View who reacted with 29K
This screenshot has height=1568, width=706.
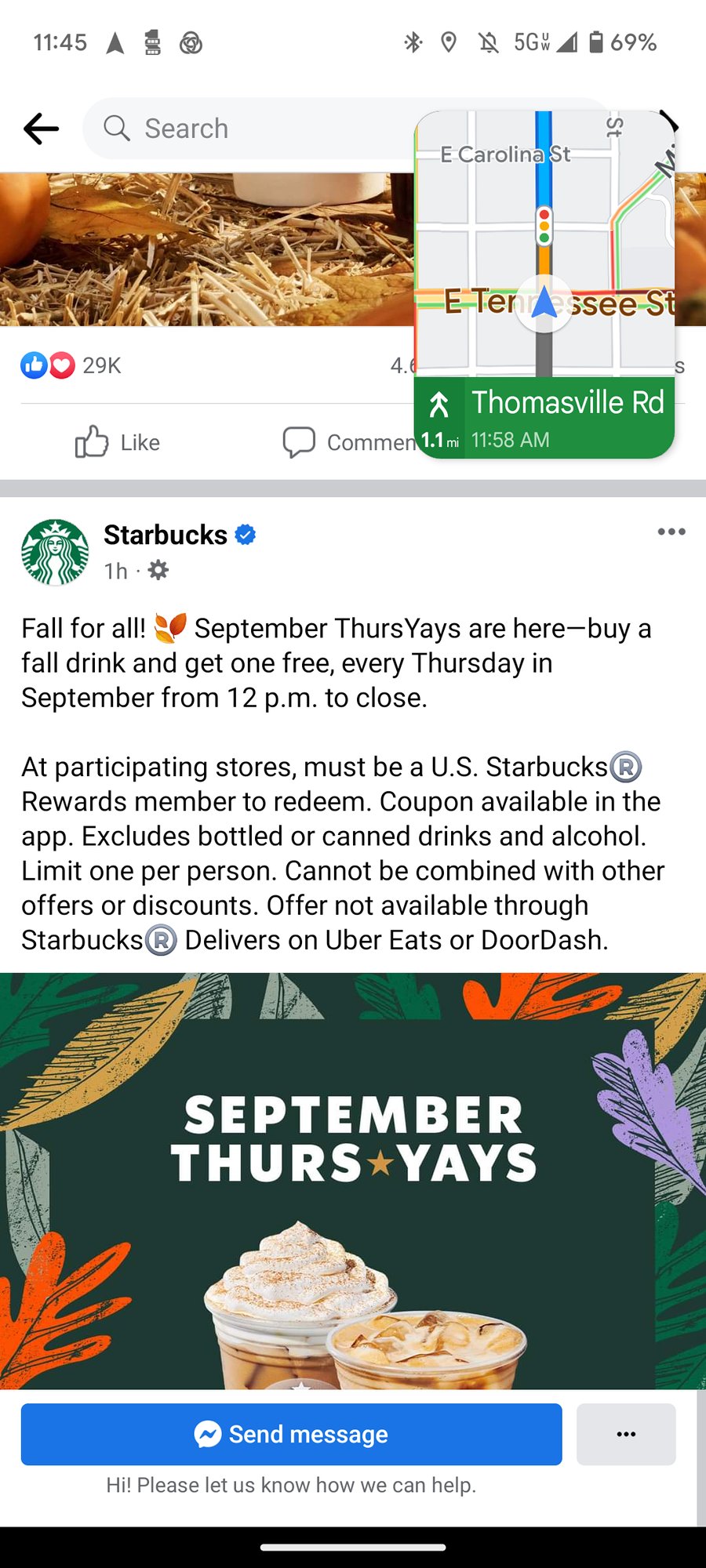[71, 365]
